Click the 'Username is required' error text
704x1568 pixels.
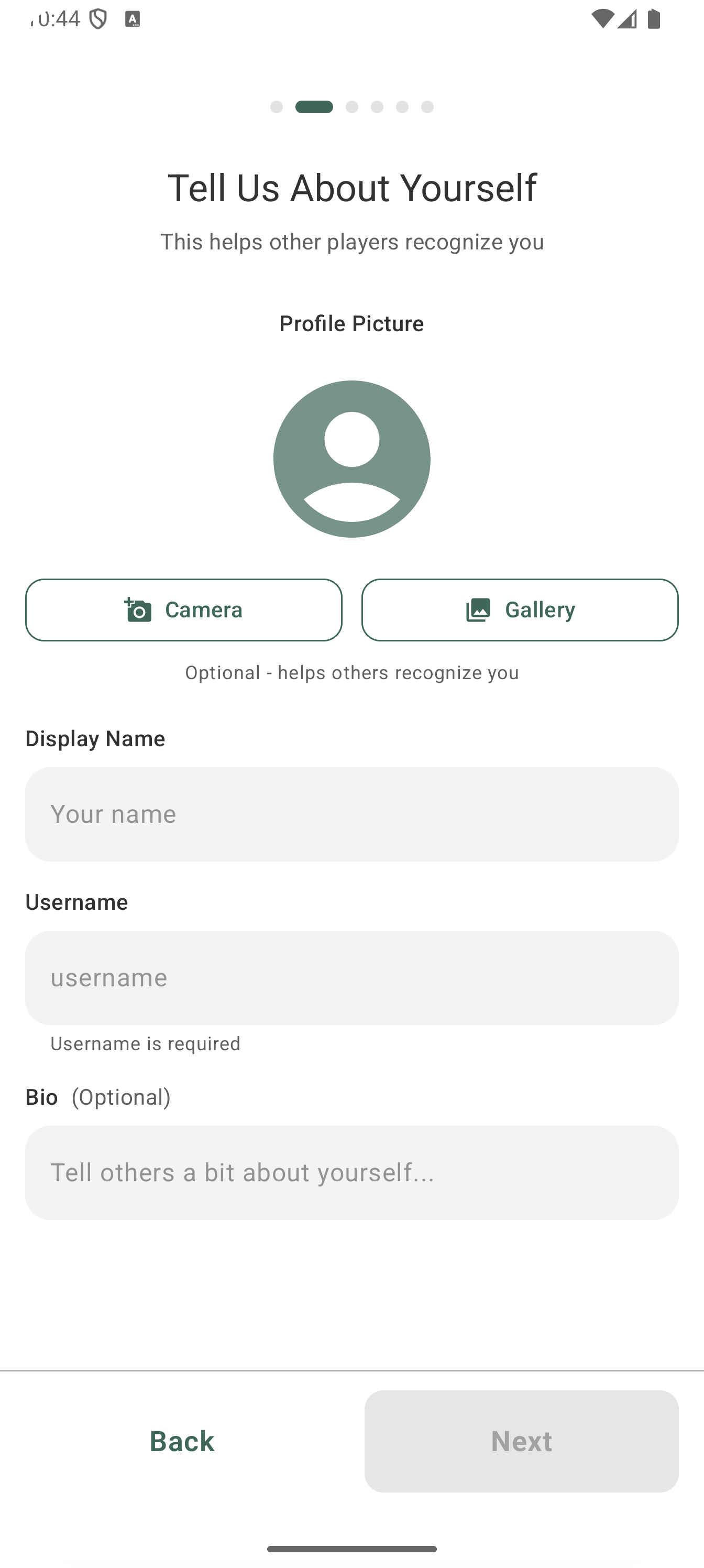pos(146,1043)
